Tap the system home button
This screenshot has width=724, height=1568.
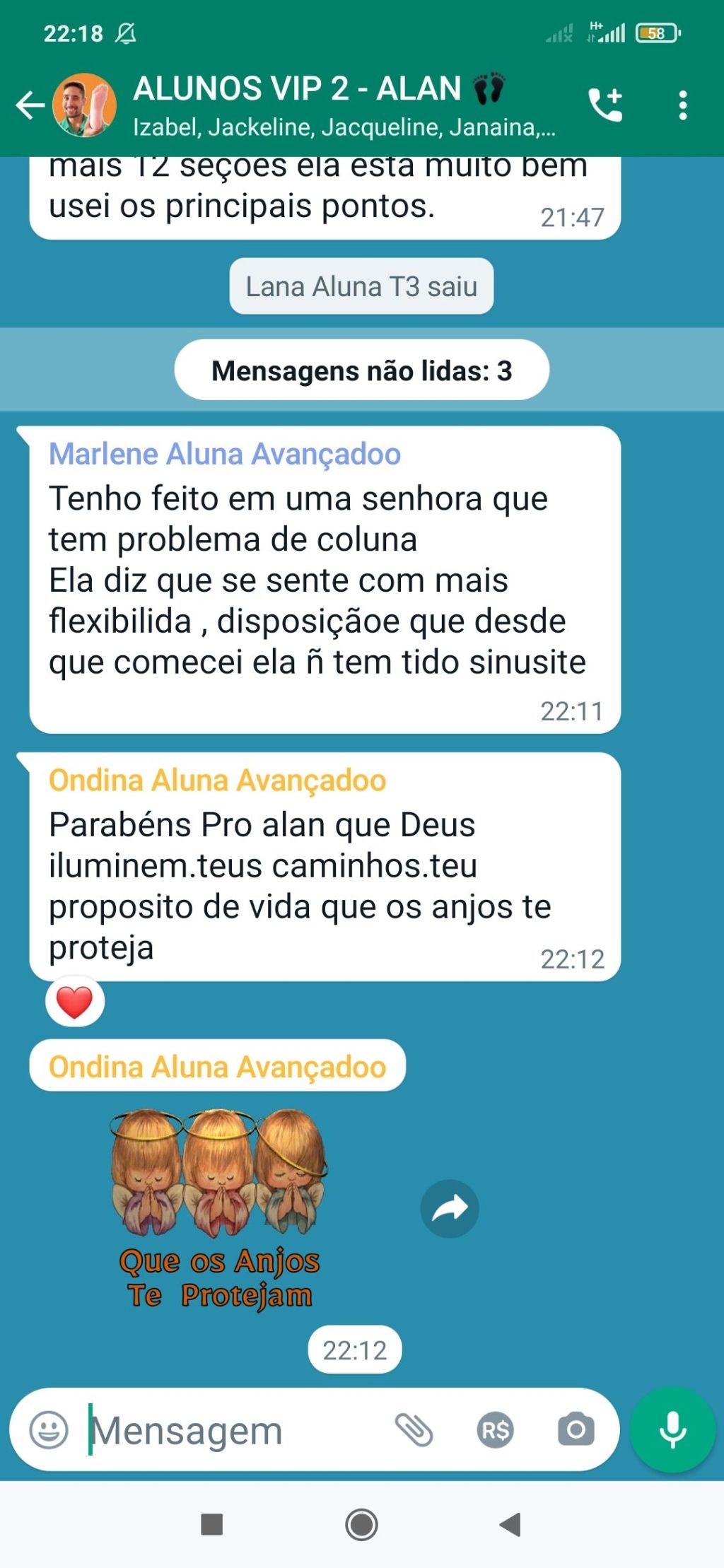tap(361, 1525)
